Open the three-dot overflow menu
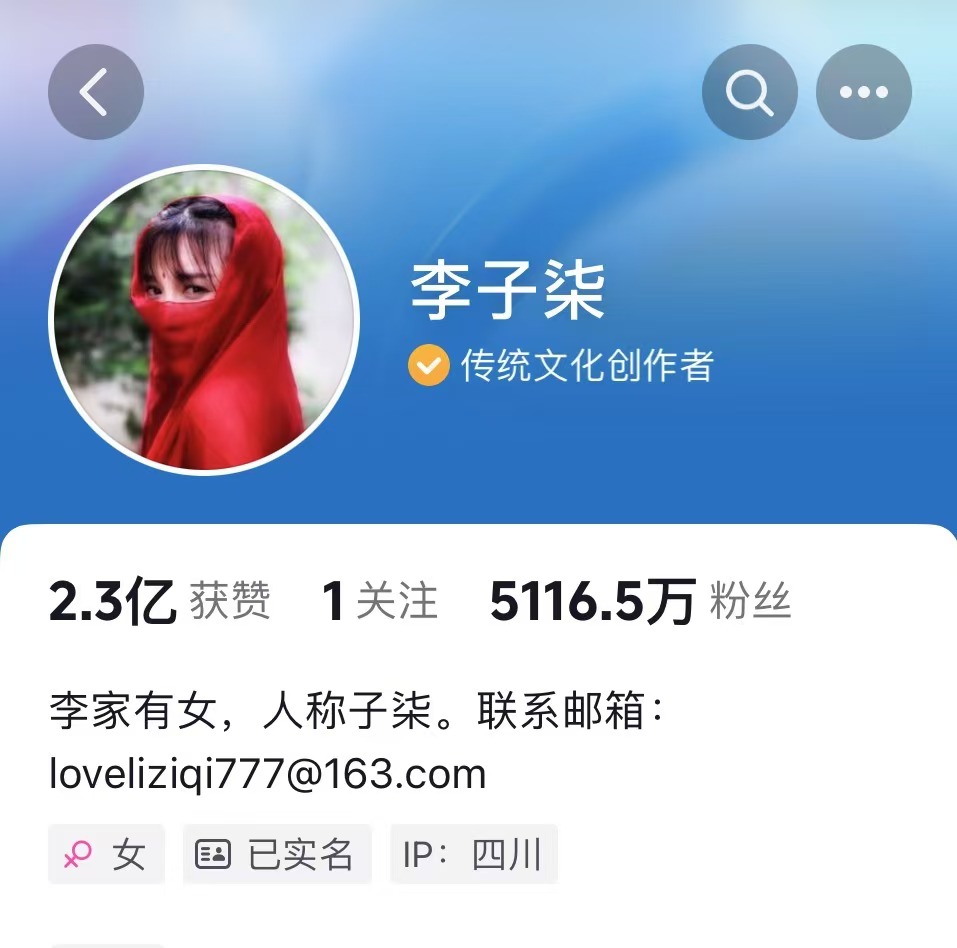This screenshot has height=948, width=957. (863, 92)
